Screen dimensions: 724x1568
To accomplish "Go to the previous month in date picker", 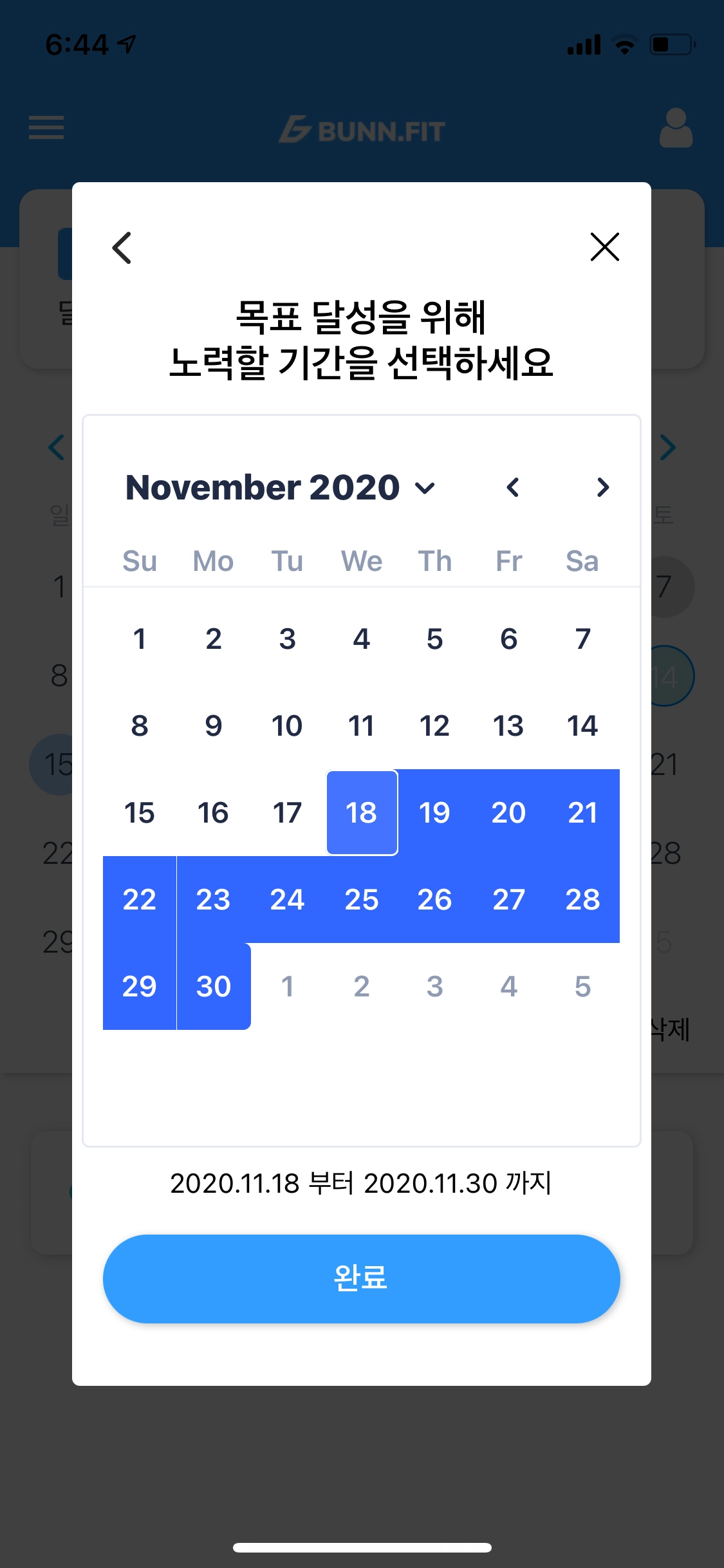I will (513, 488).
